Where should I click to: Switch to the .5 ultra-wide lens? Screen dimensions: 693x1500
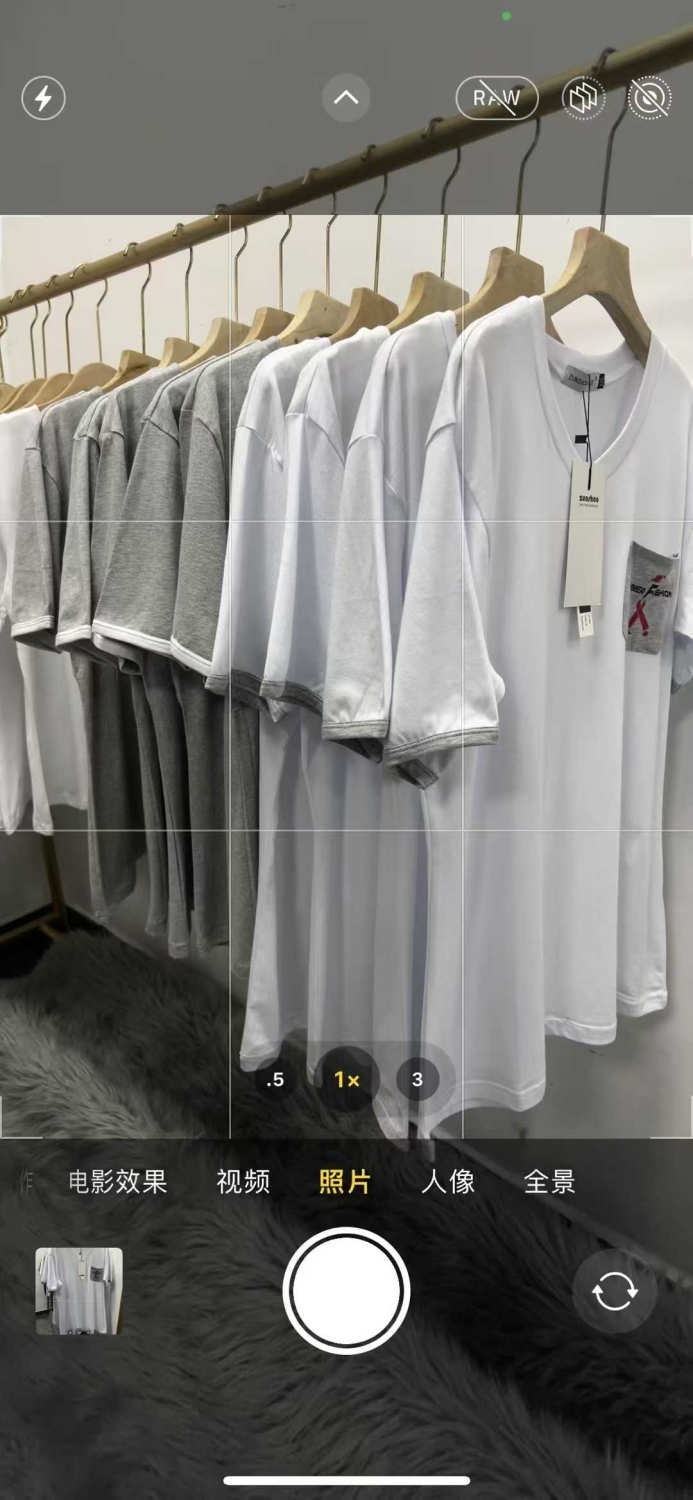tap(275, 1079)
